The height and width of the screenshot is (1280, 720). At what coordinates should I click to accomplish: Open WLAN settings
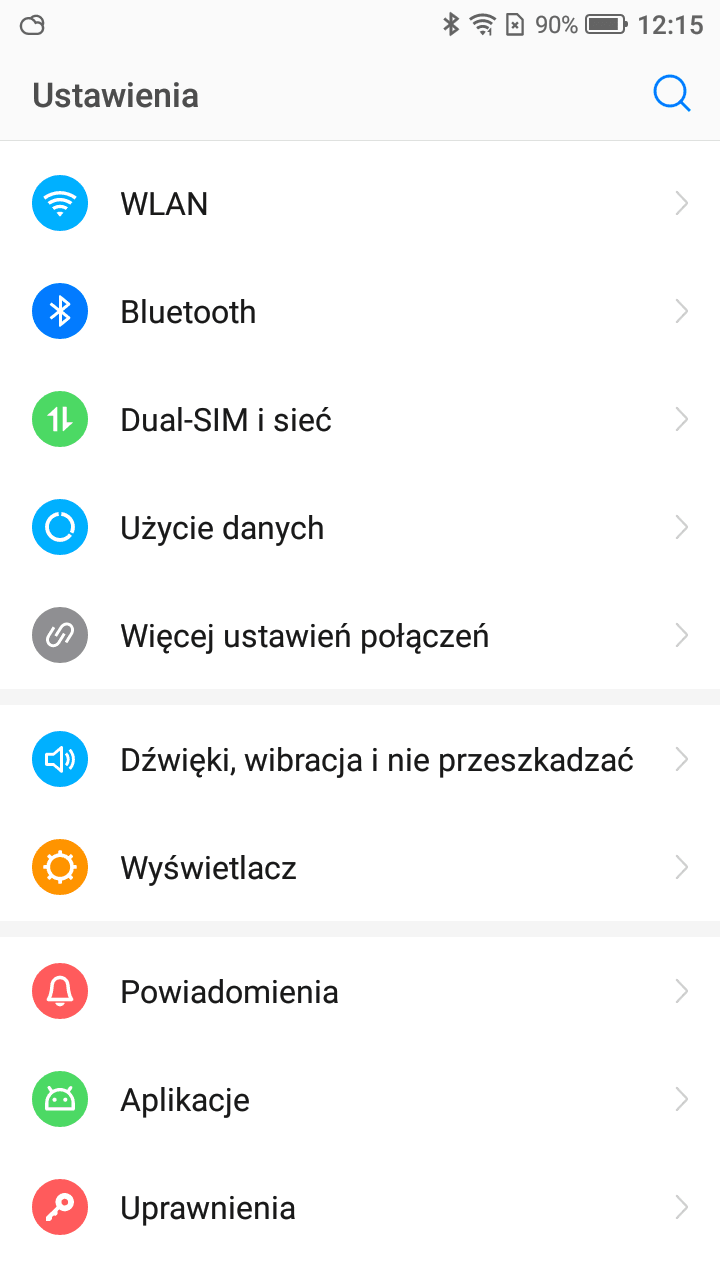[x=360, y=204]
